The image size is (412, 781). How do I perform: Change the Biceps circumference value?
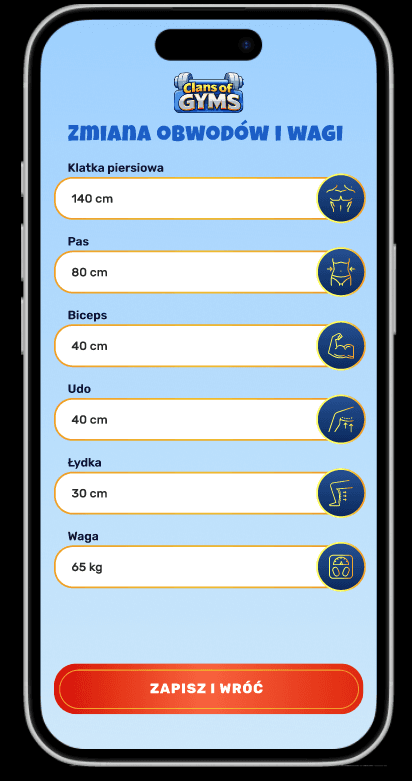coord(193,346)
